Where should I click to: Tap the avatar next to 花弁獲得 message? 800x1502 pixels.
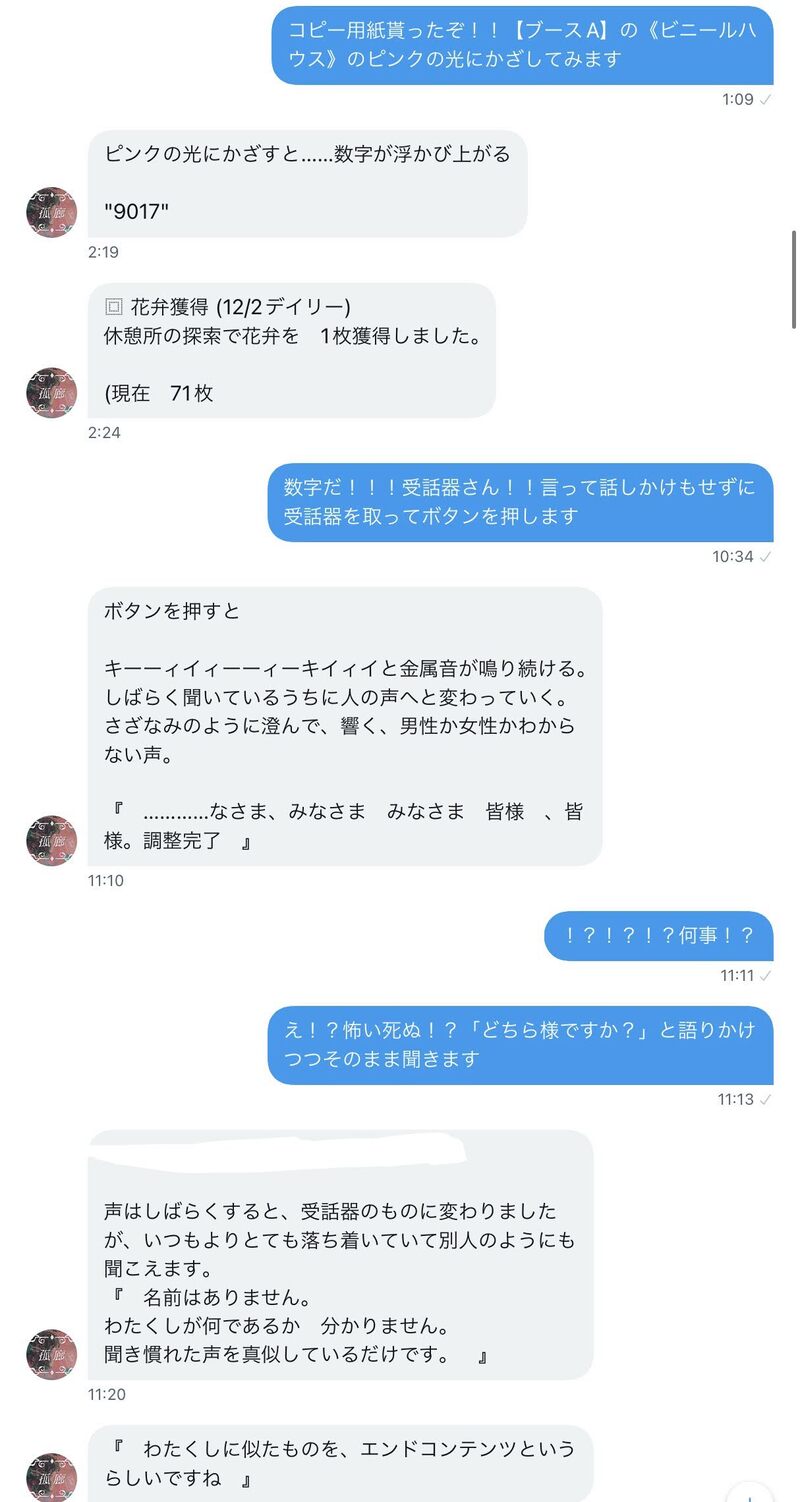(x=52, y=392)
